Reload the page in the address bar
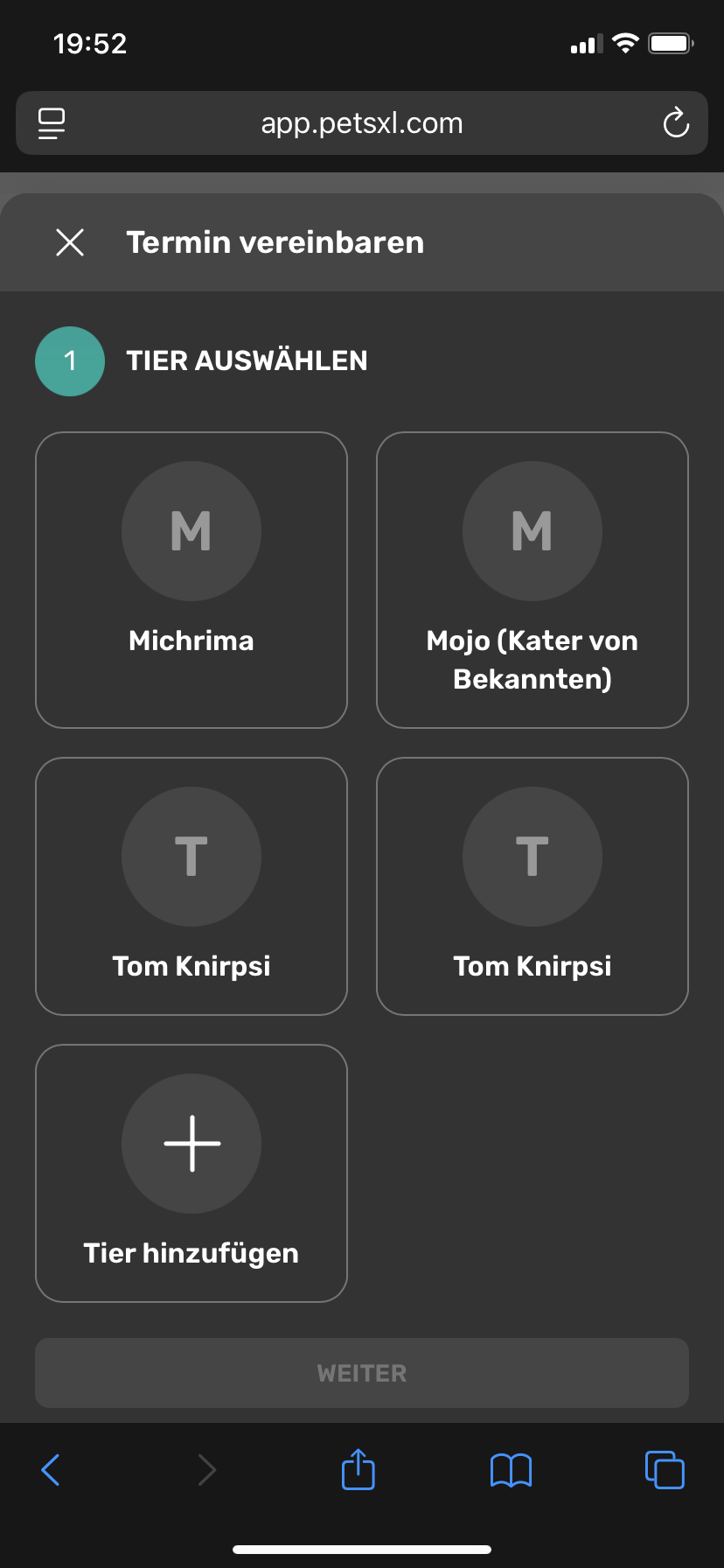 point(676,123)
